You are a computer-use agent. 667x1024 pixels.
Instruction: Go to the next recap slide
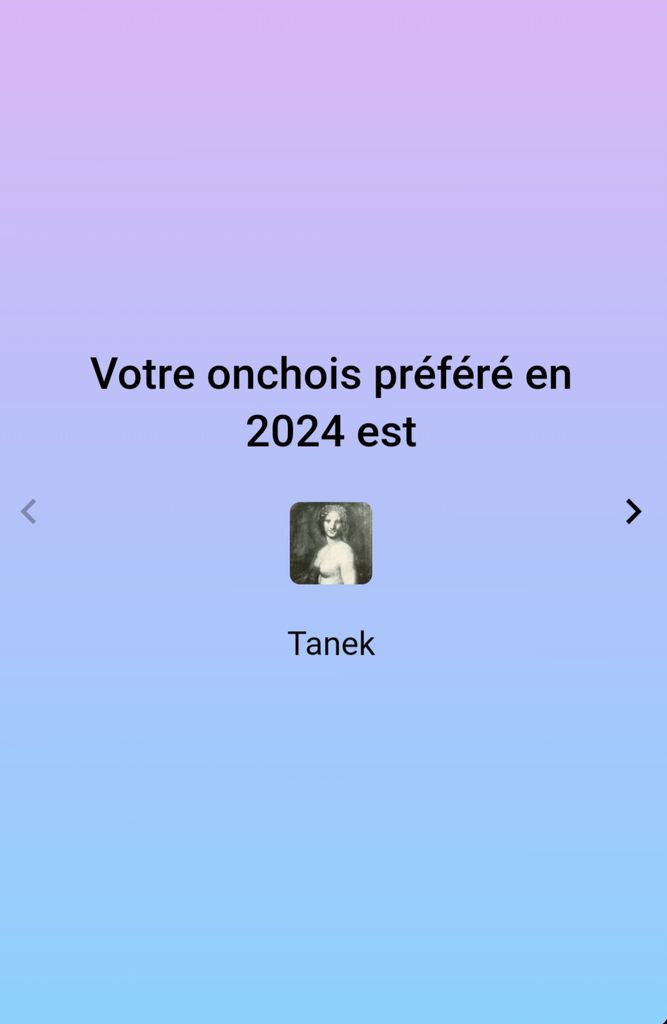click(633, 512)
